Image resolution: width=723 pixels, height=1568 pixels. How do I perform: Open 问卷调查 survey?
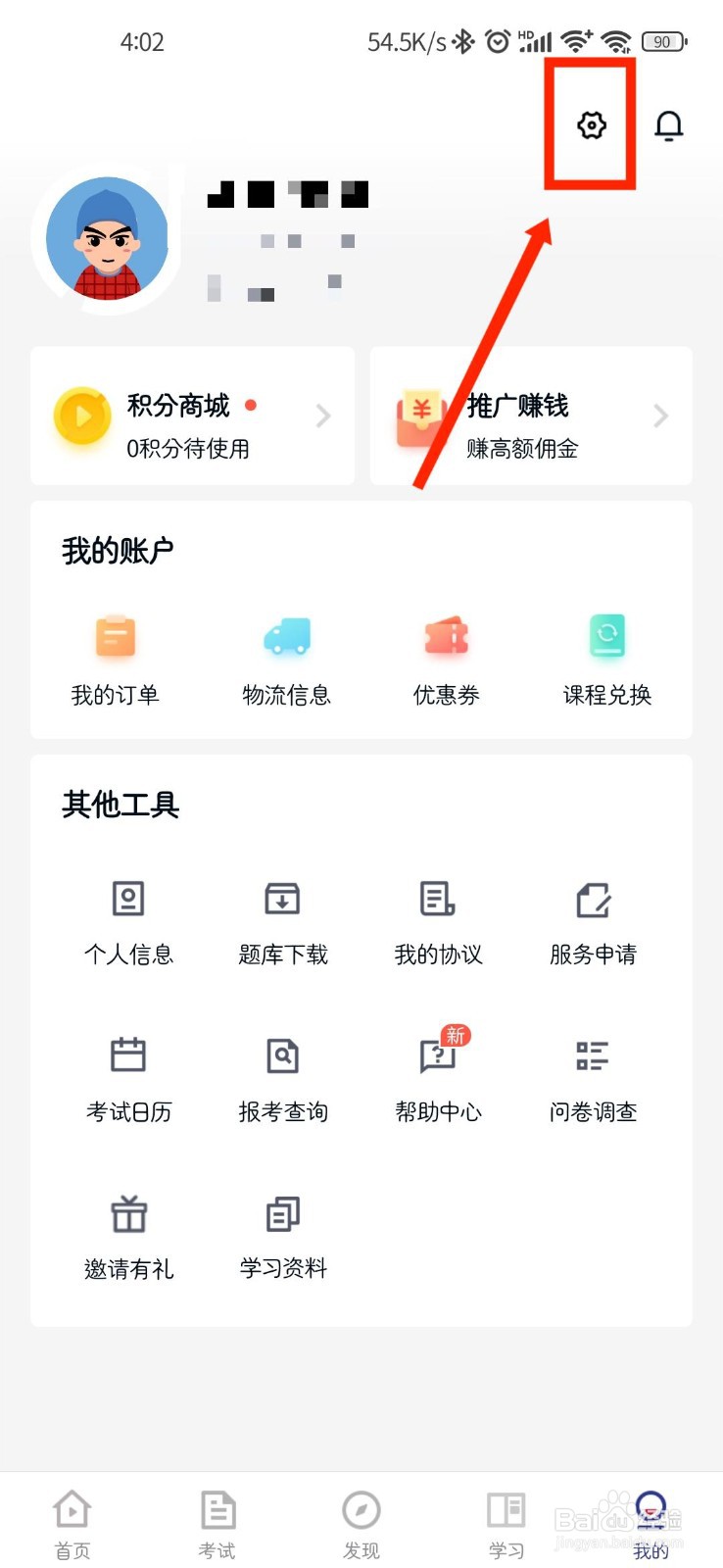[x=593, y=1076]
